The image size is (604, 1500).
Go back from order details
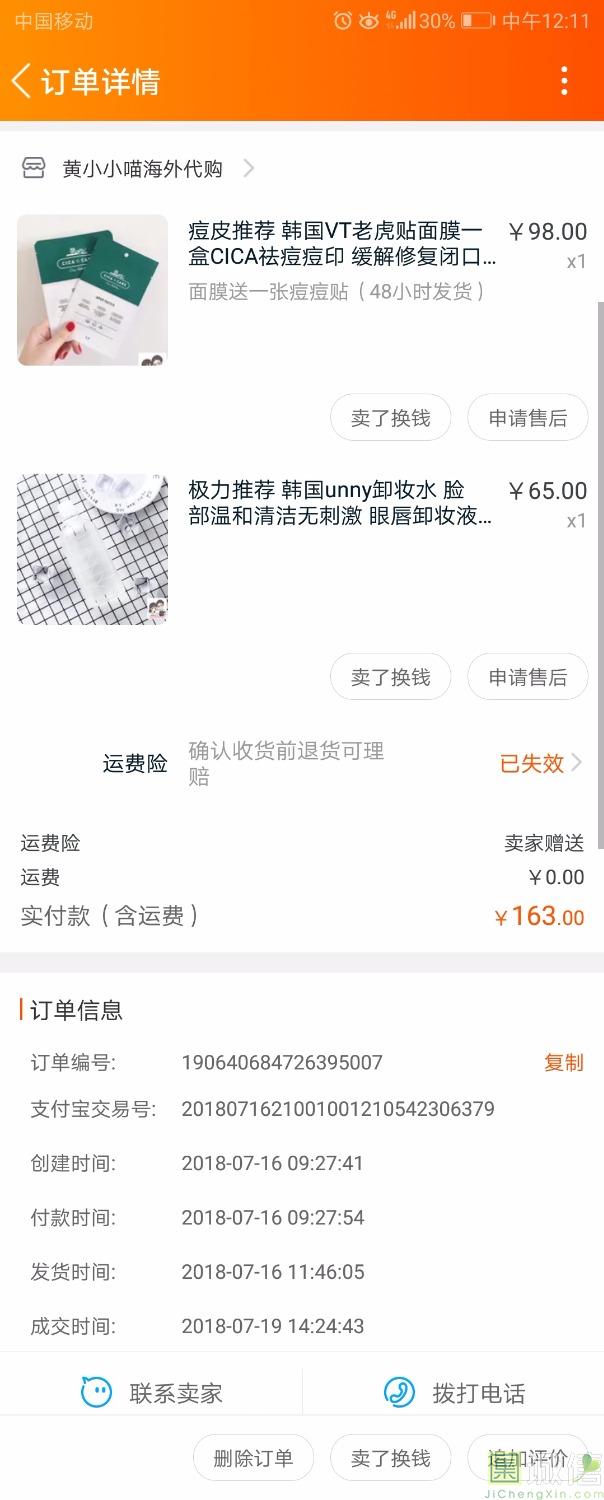tap(22, 81)
